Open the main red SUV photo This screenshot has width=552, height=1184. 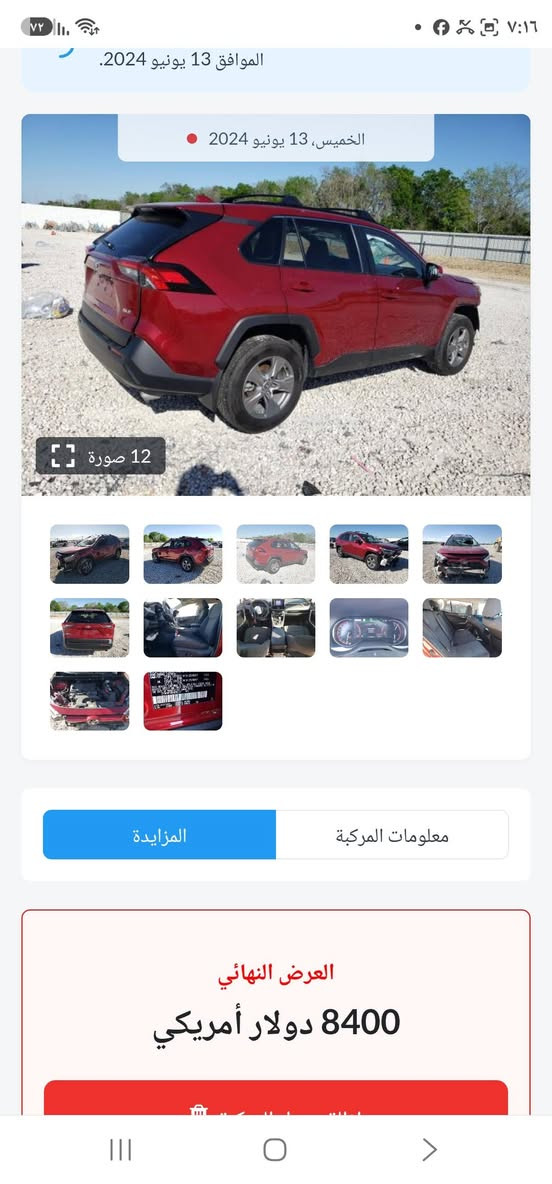tap(276, 305)
